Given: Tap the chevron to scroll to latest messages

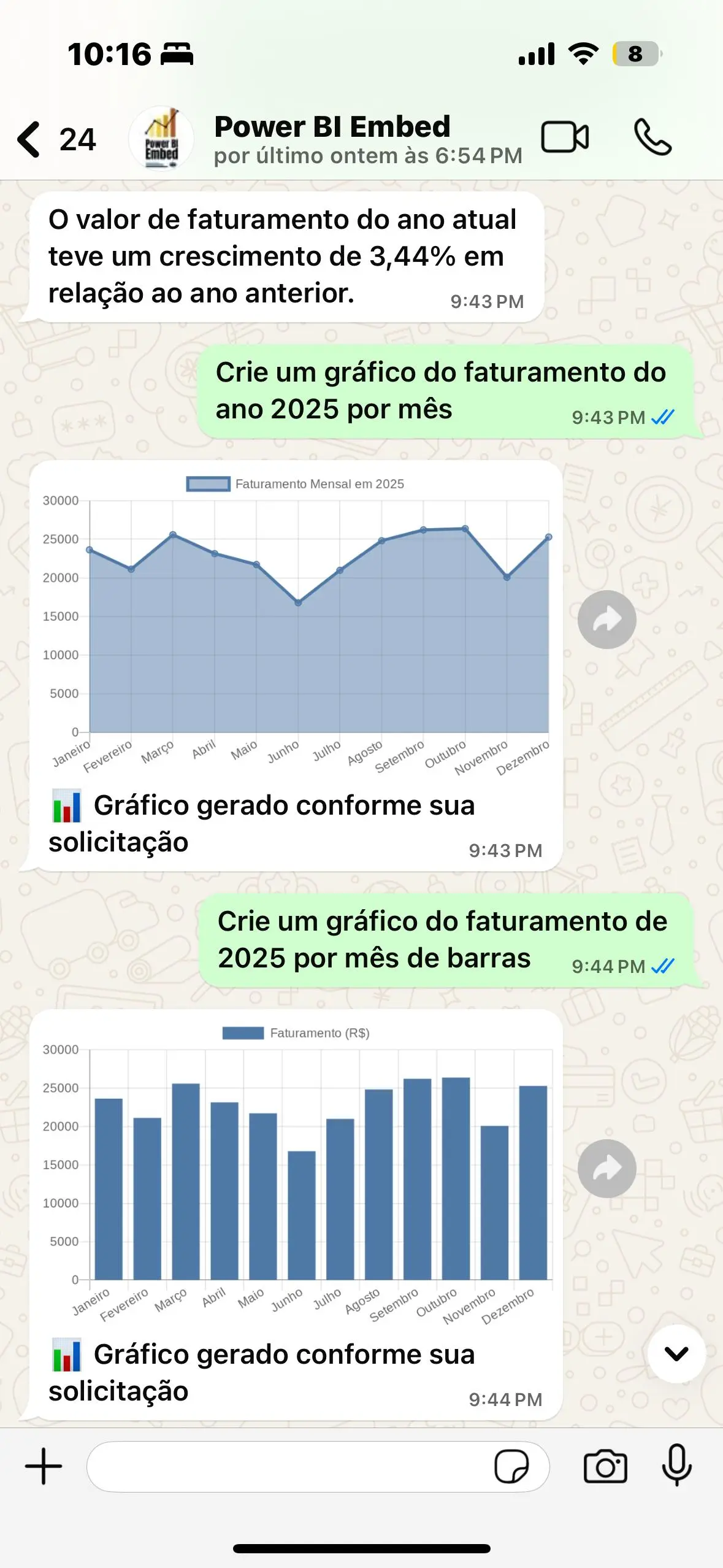Looking at the screenshot, I should [x=675, y=1351].
